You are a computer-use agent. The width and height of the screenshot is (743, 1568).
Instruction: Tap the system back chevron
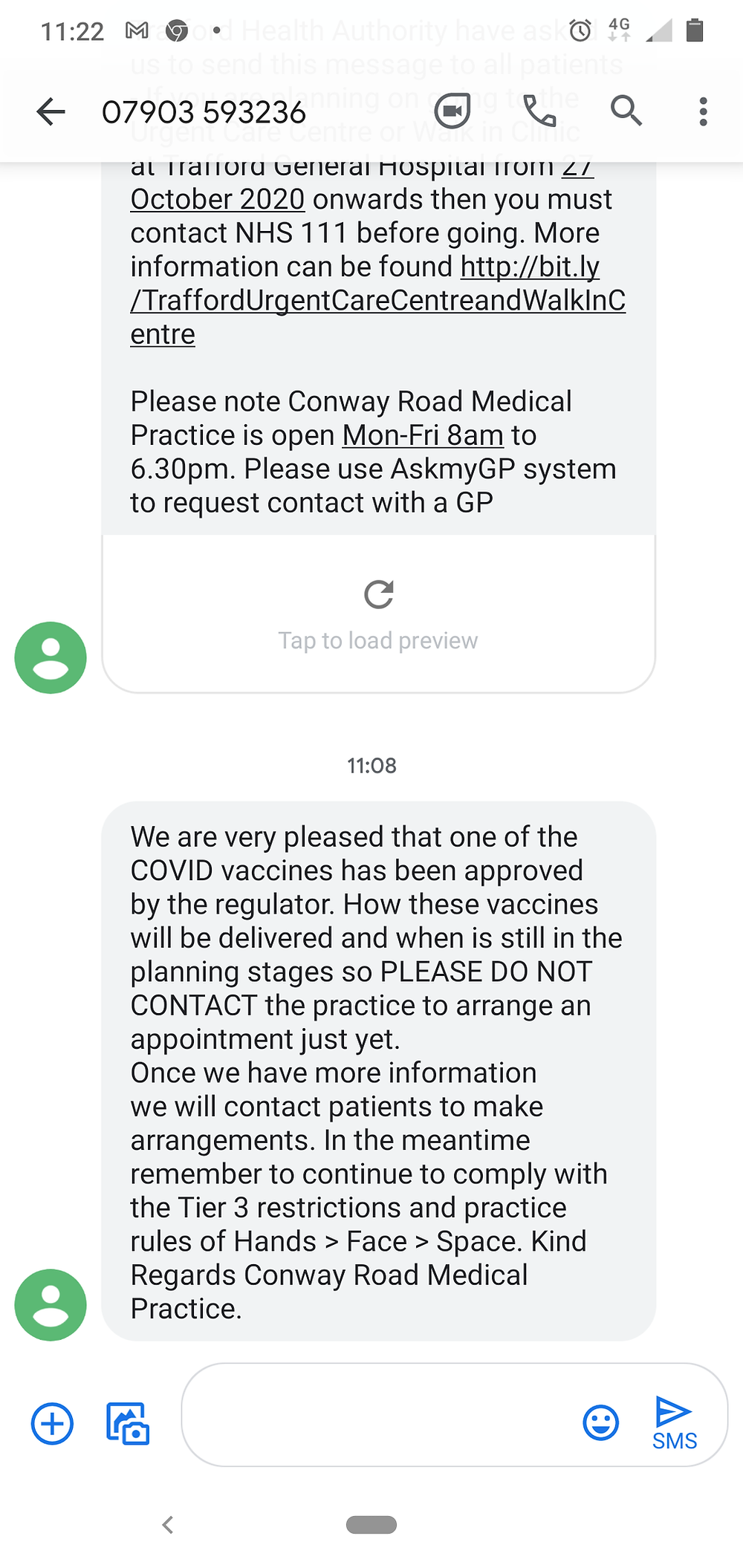click(168, 1525)
